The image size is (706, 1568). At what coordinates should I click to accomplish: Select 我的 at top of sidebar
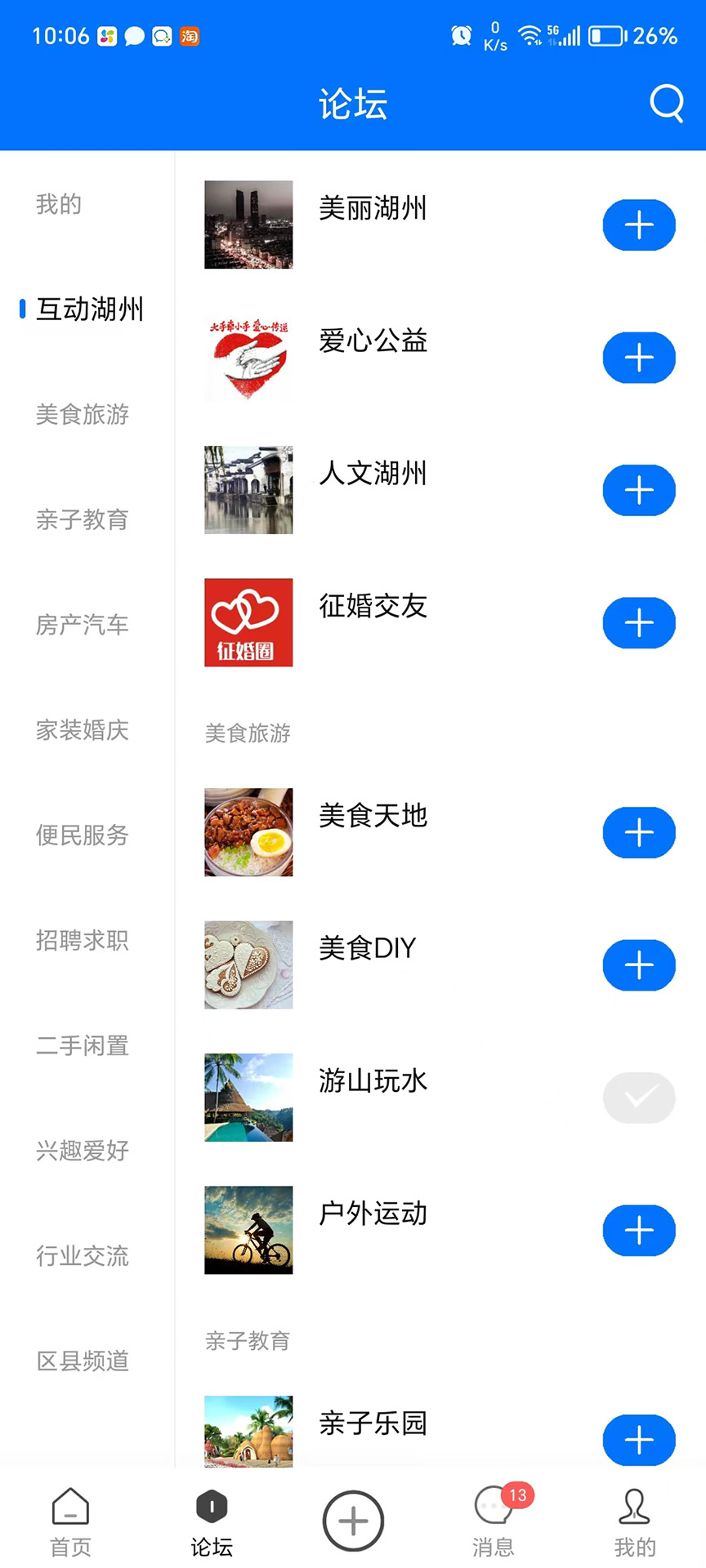tap(58, 204)
